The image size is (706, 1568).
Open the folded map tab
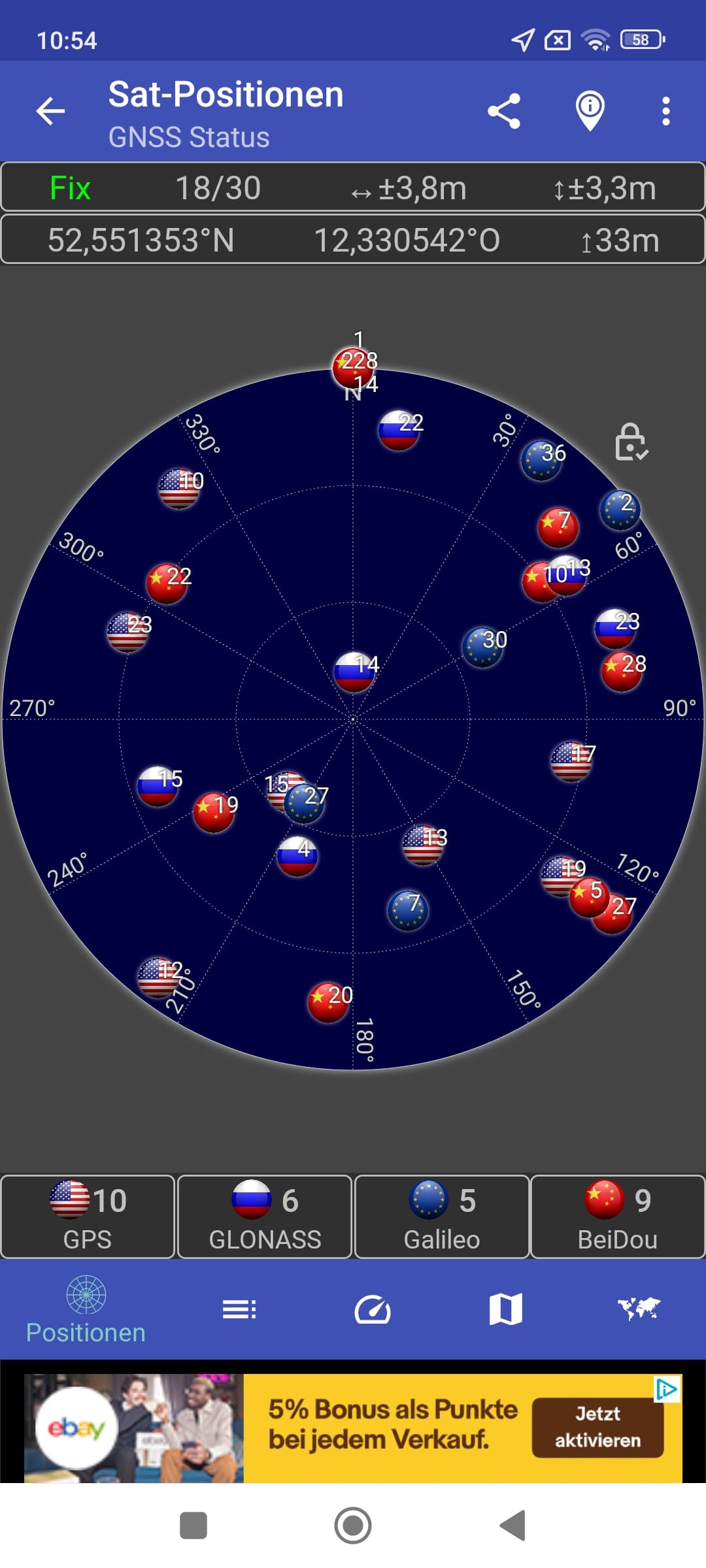[506, 1309]
